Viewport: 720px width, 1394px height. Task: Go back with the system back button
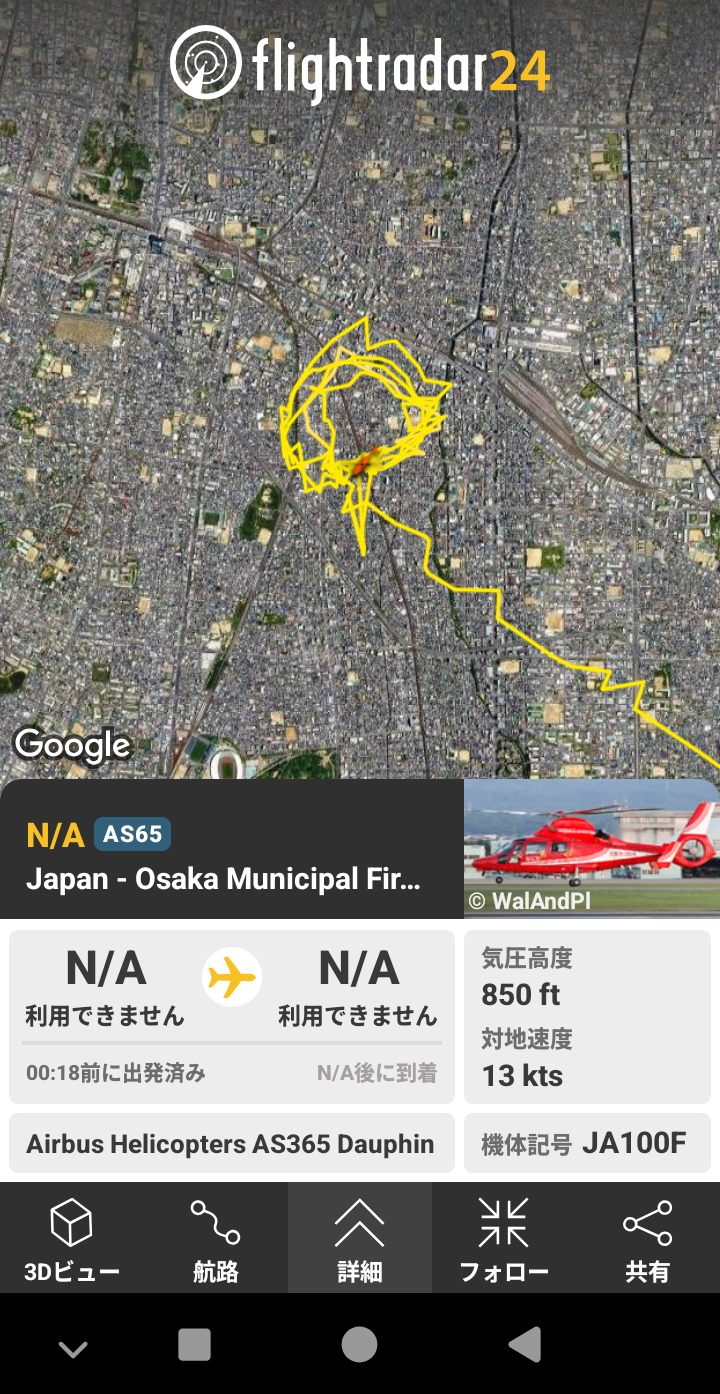pyautogui.click(x=524, y=1345)
